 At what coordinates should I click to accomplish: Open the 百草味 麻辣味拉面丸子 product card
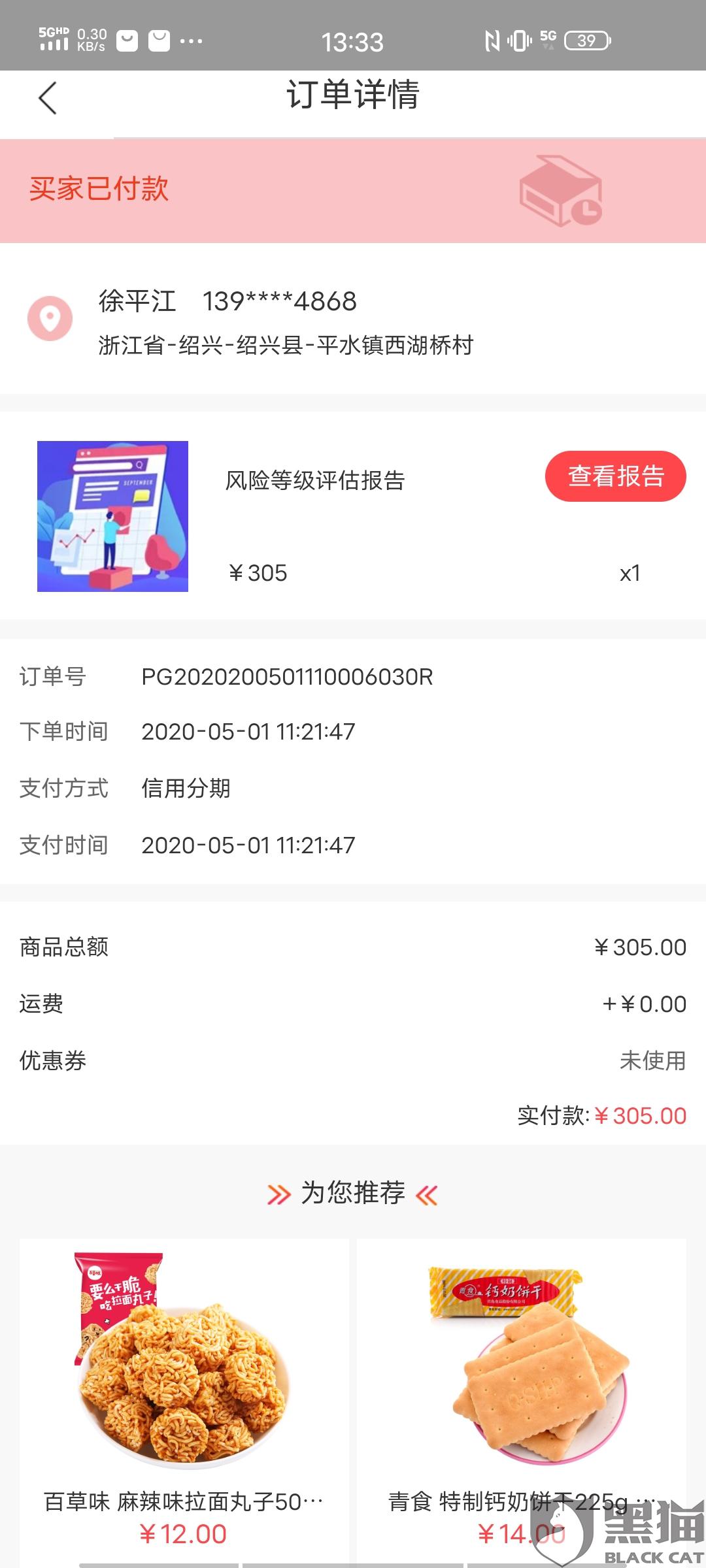pyautogui.click(x=184, y=1403)
